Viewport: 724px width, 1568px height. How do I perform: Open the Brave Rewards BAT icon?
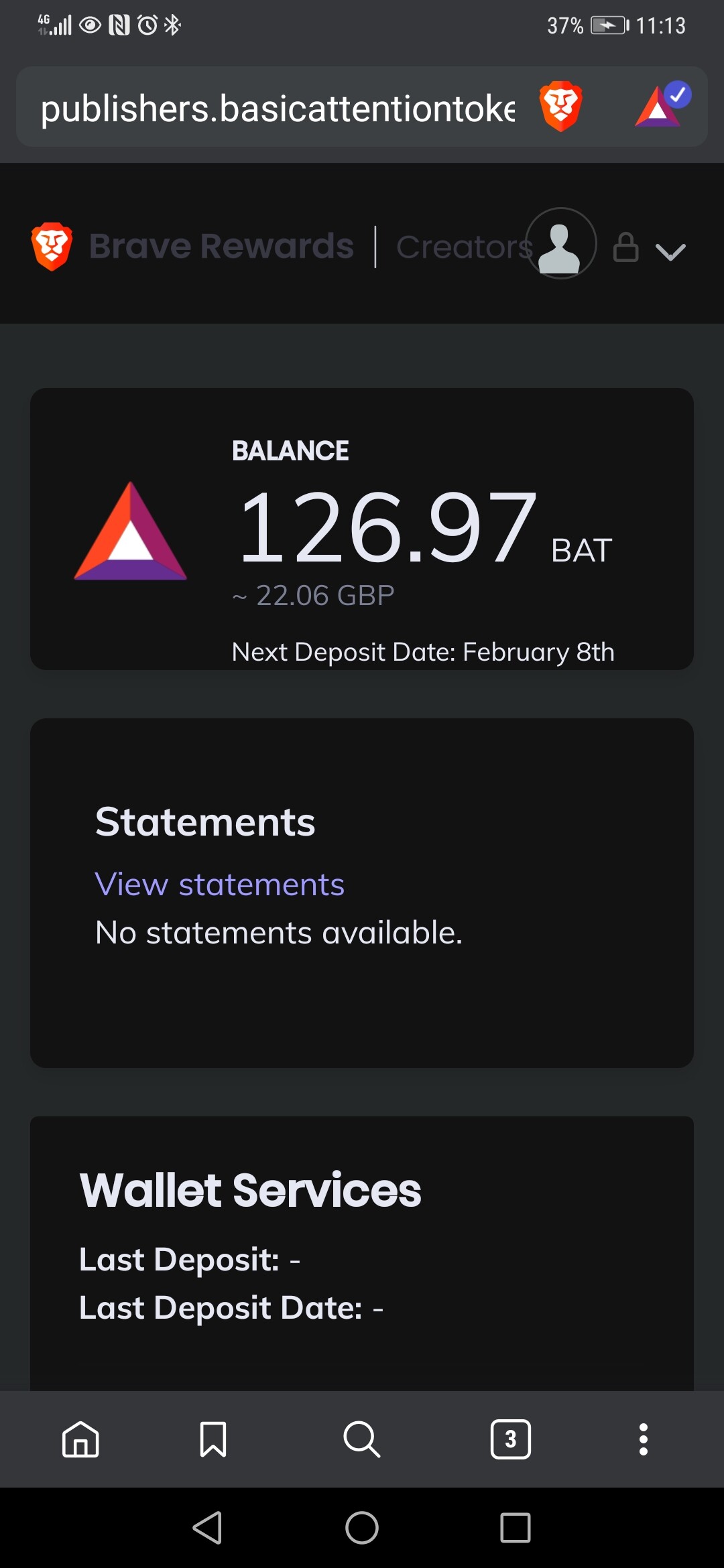[661, 107]
